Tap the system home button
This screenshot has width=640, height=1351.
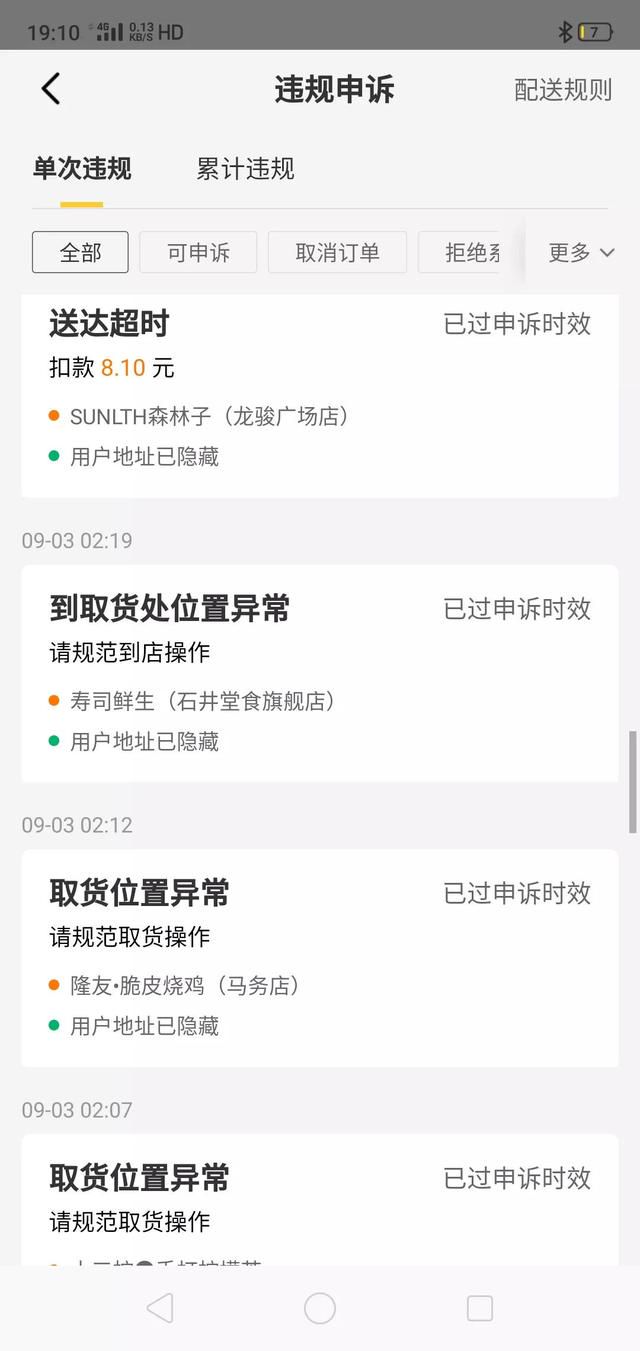click(x=320, y=1308)
